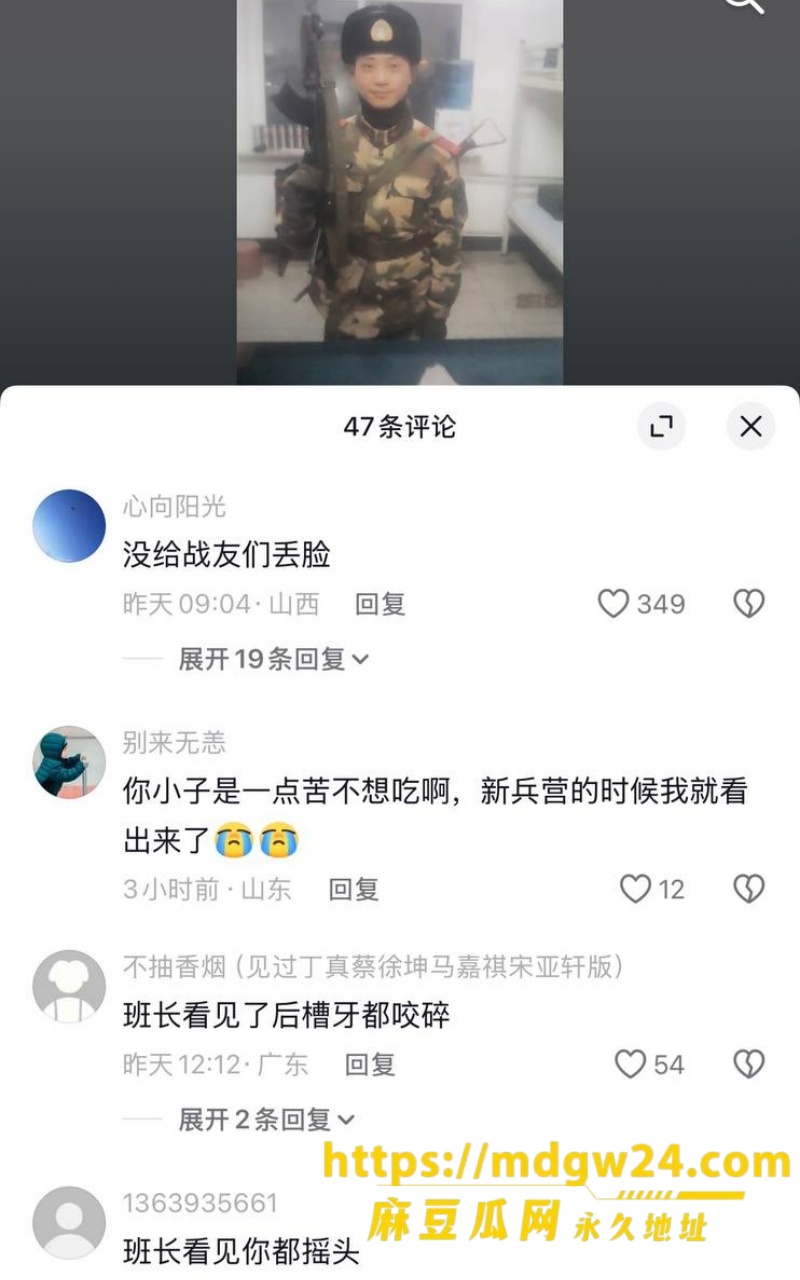Open 不抽香烟's profile avatar
800x1280 pixels.
click(69, 986)
